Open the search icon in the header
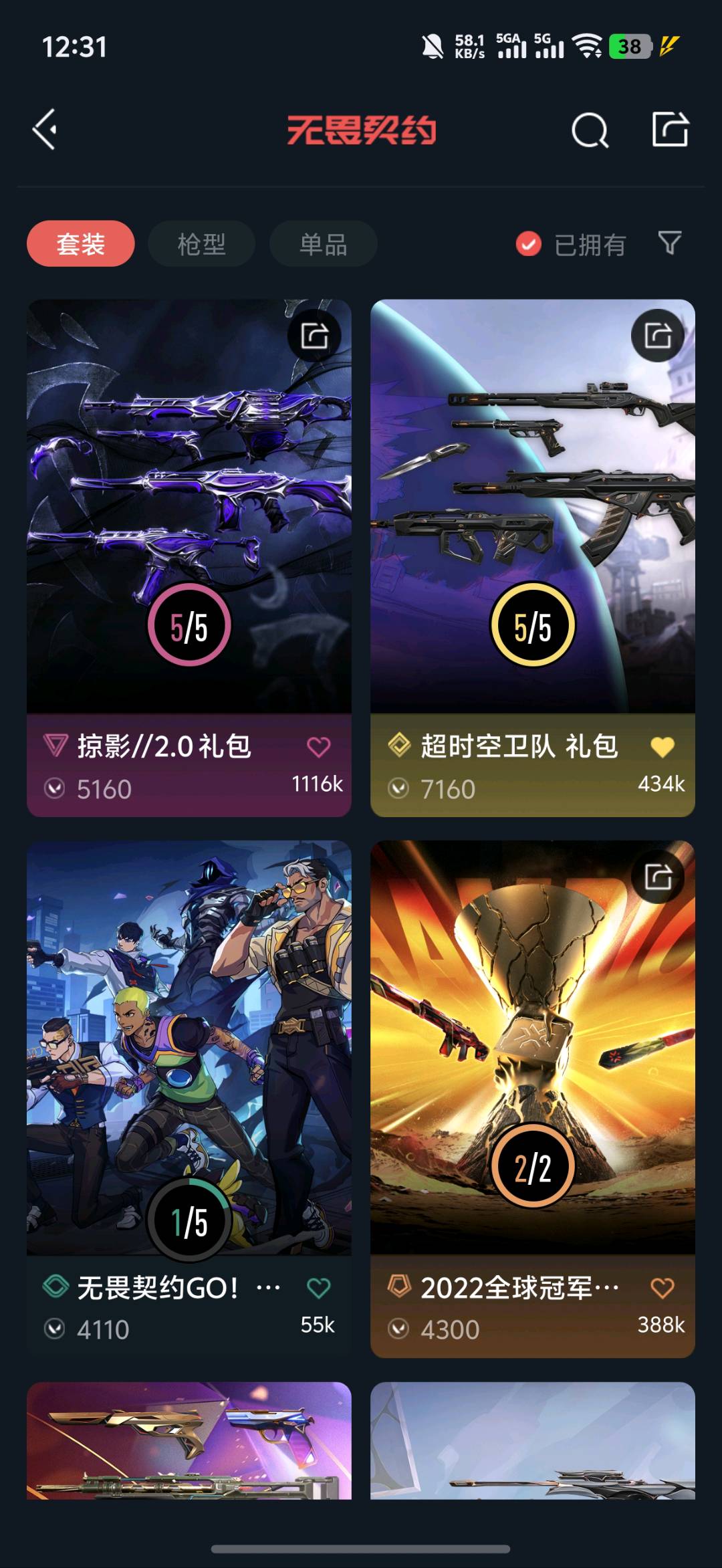 tap(590, 130)
